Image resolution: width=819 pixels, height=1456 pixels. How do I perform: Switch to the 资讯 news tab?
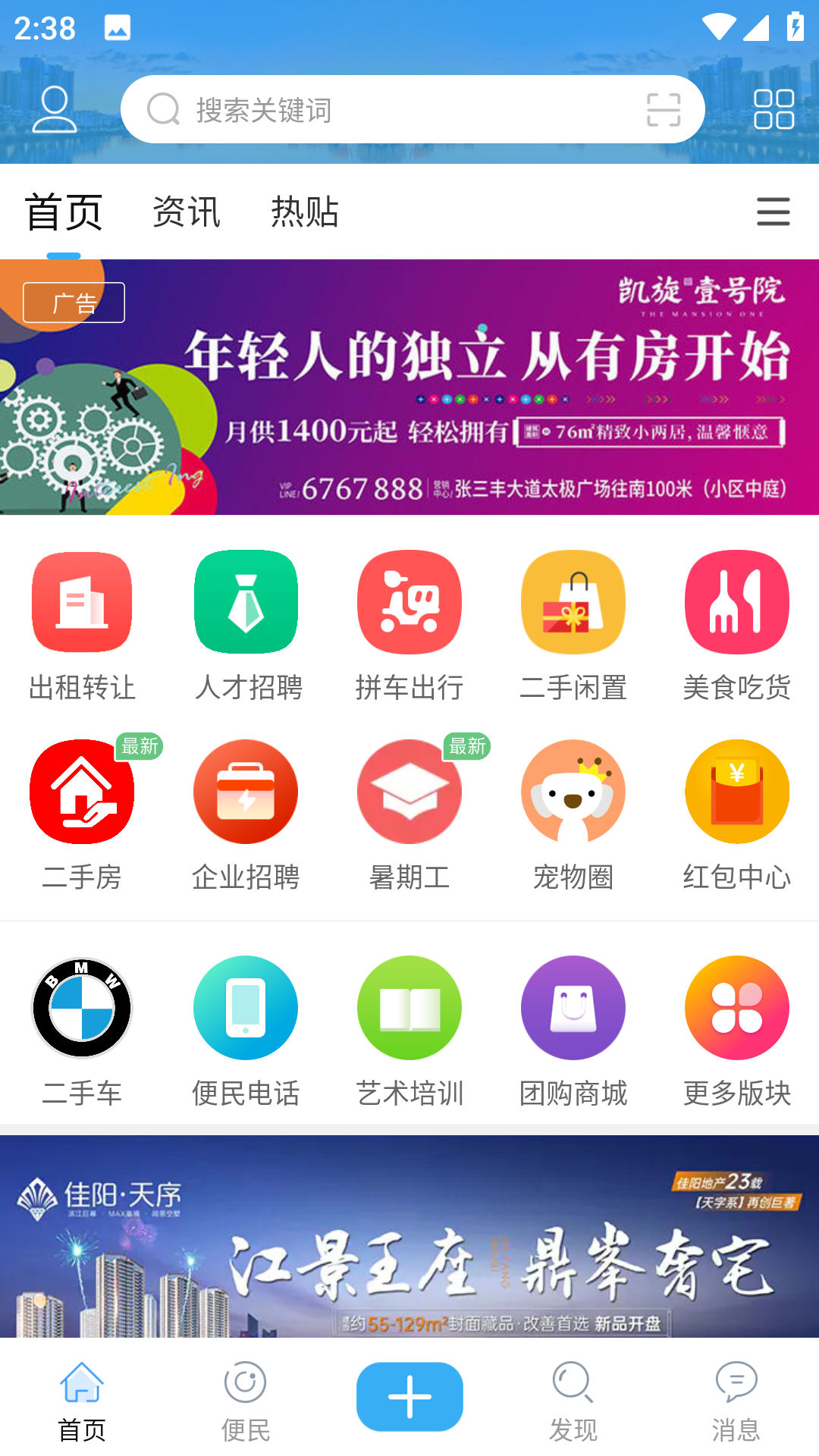pyautogui.click(x=187, y=212)
